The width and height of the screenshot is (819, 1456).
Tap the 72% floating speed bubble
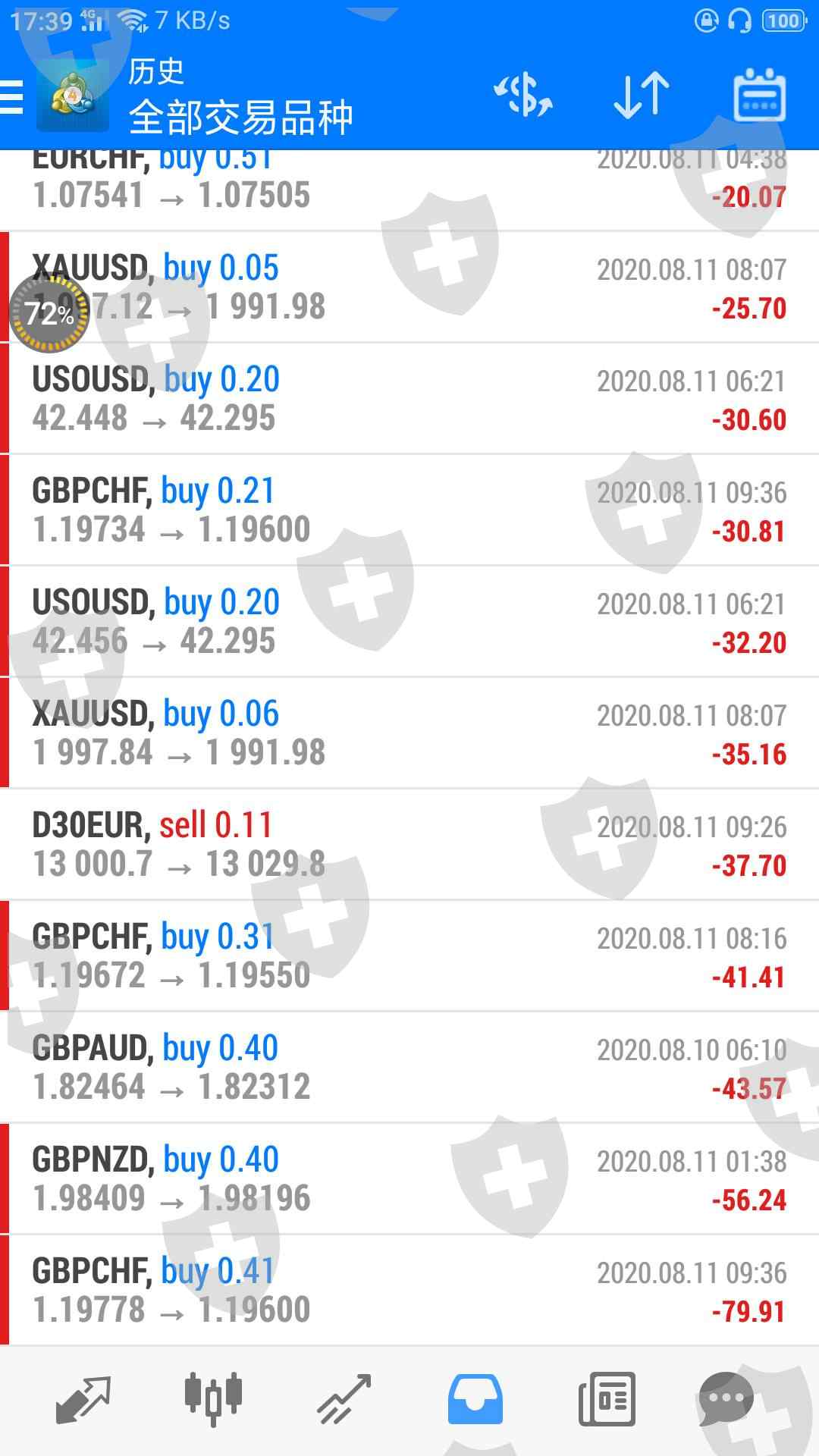tap(49, 313)
